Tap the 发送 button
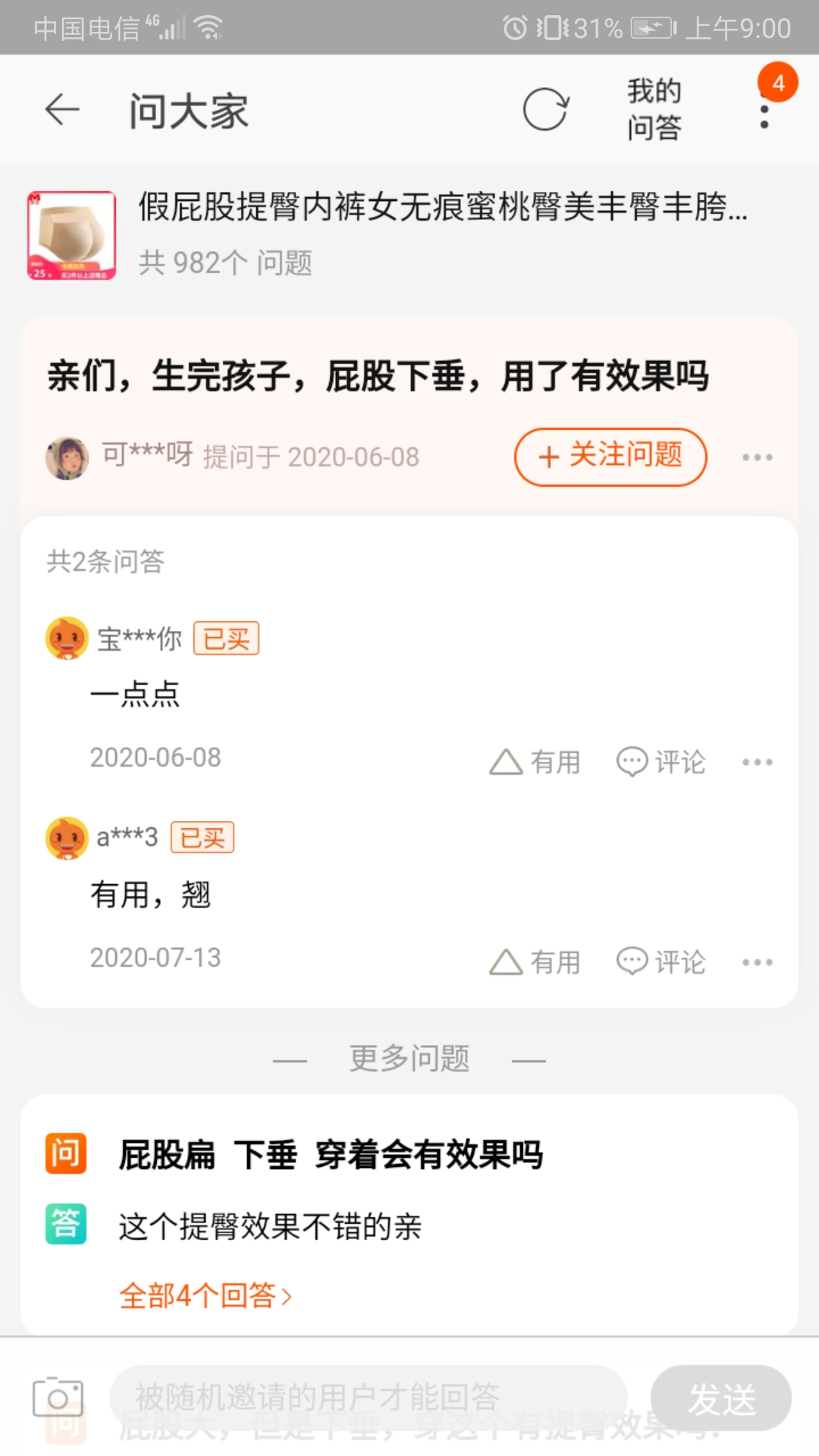This screenshot has width=819, height=1456. click(x=720, y=1398)
